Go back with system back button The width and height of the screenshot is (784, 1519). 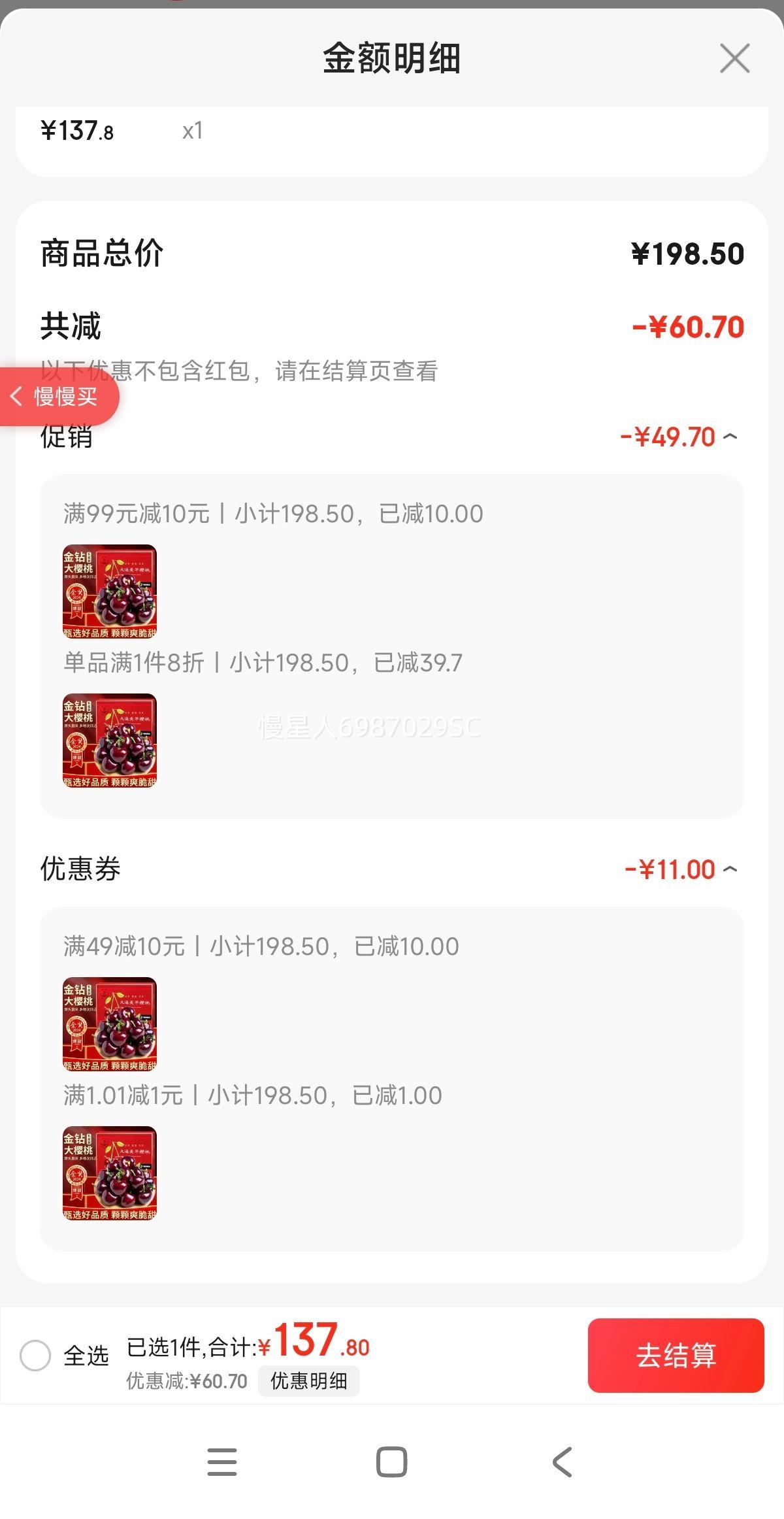click(x=563, y=1462)
